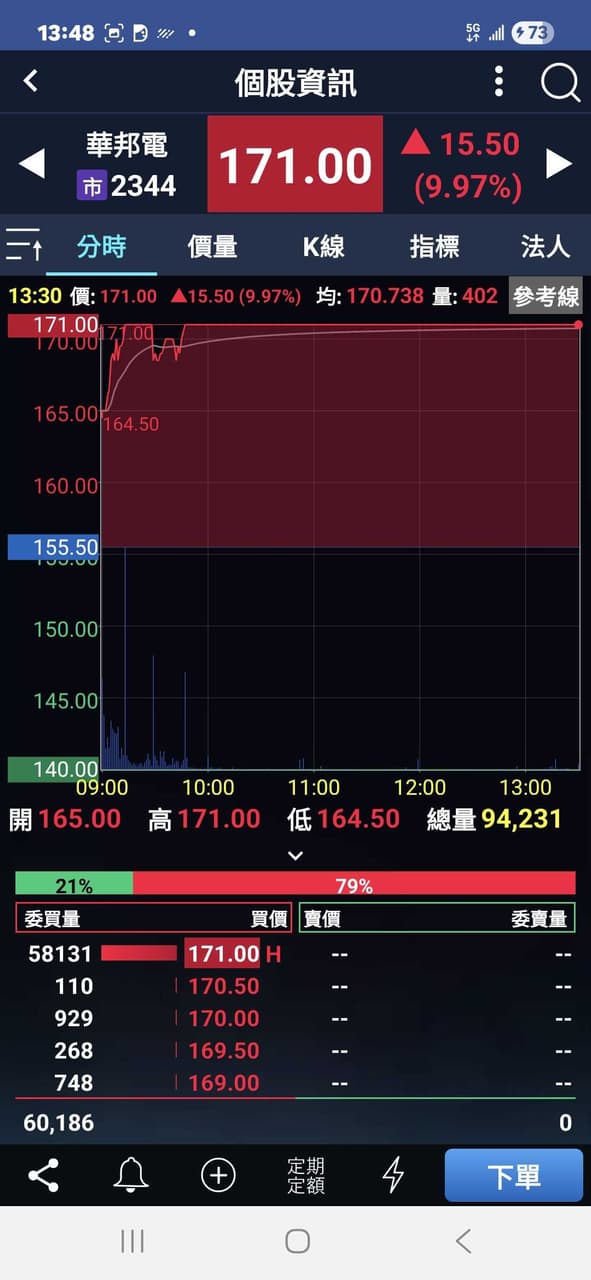Go to the next stock arrow
Viewport: 591px width, 1280px height.
tap(559, 164)
